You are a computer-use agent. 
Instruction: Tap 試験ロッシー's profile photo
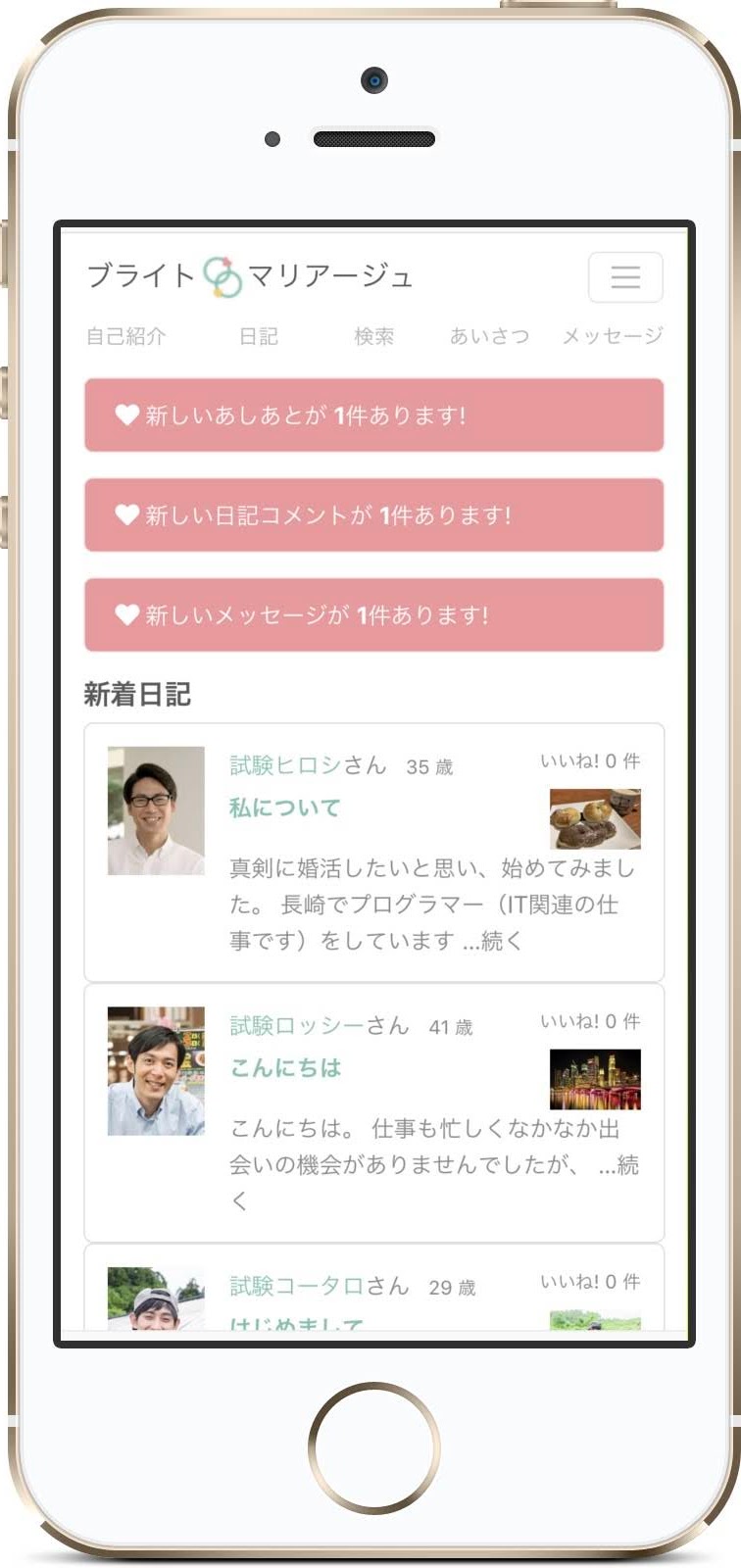tap(156, 1071)
